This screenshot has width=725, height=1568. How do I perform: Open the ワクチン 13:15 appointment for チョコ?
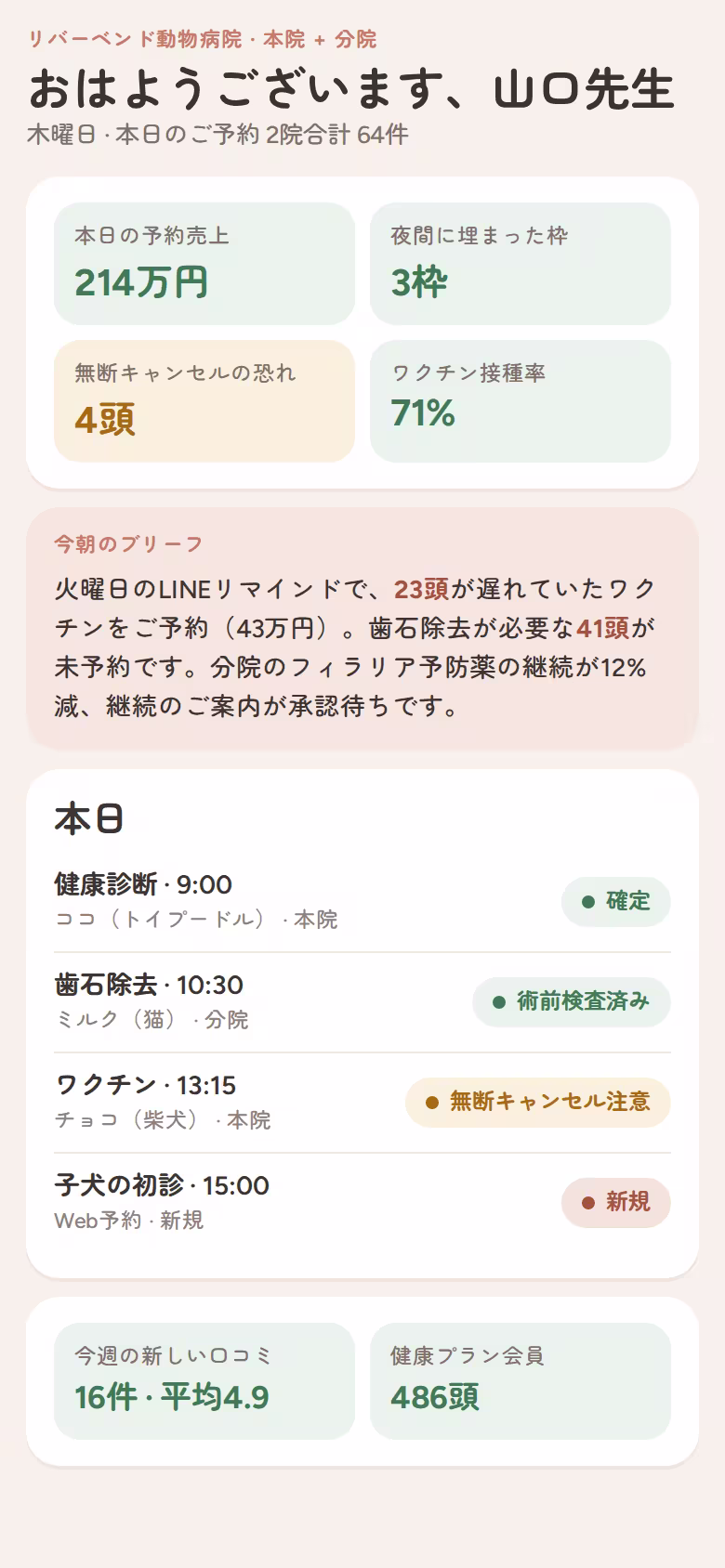tap(362, 1103)
